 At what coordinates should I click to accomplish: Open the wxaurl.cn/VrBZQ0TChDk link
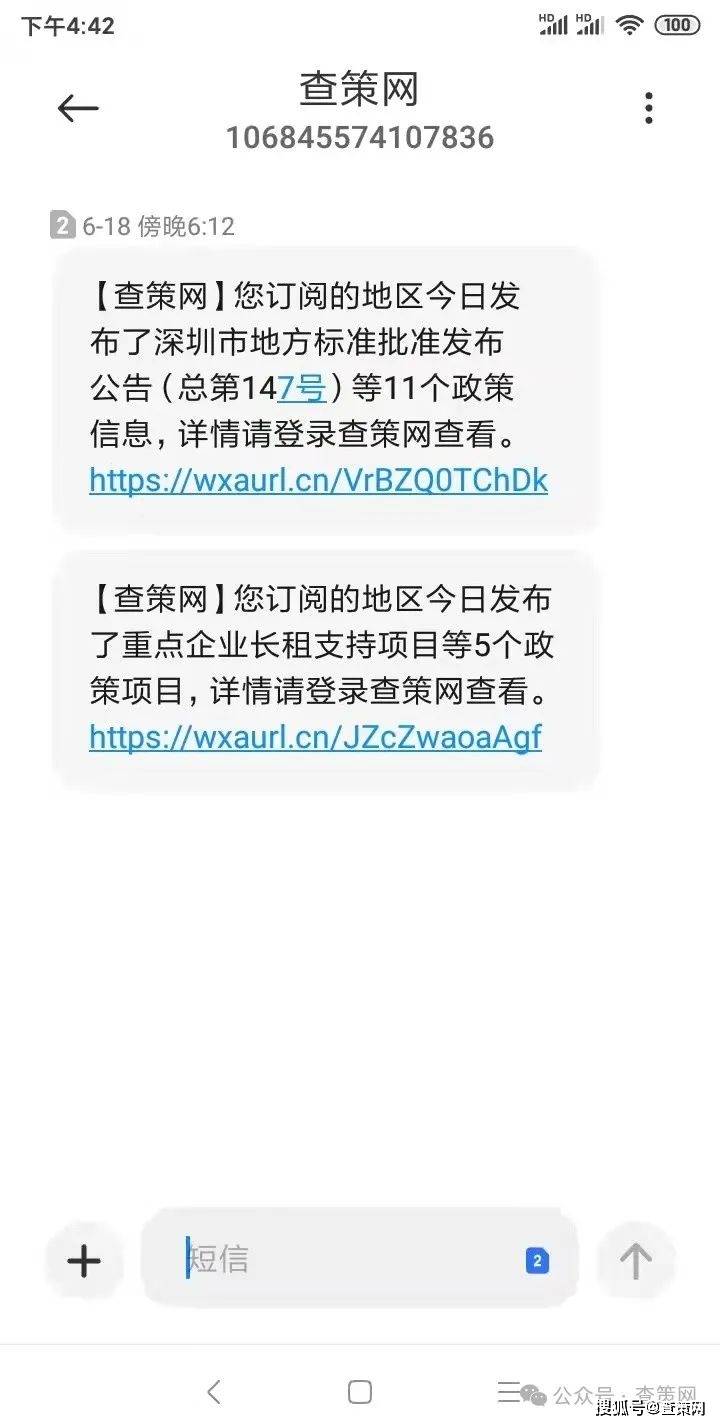pyautogui.click(x=318, y=481)
